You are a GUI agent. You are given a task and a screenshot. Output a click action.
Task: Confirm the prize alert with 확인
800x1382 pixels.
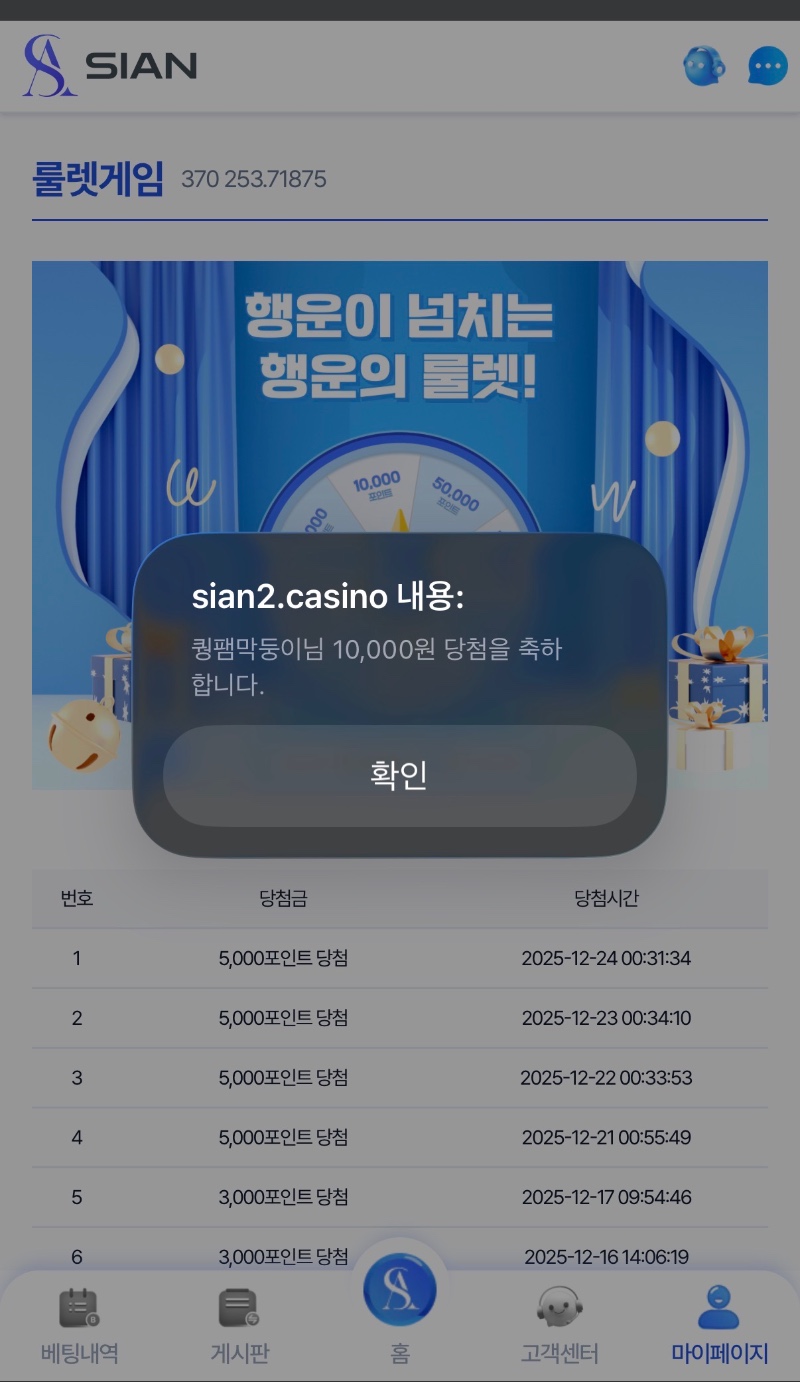point(399,776)
